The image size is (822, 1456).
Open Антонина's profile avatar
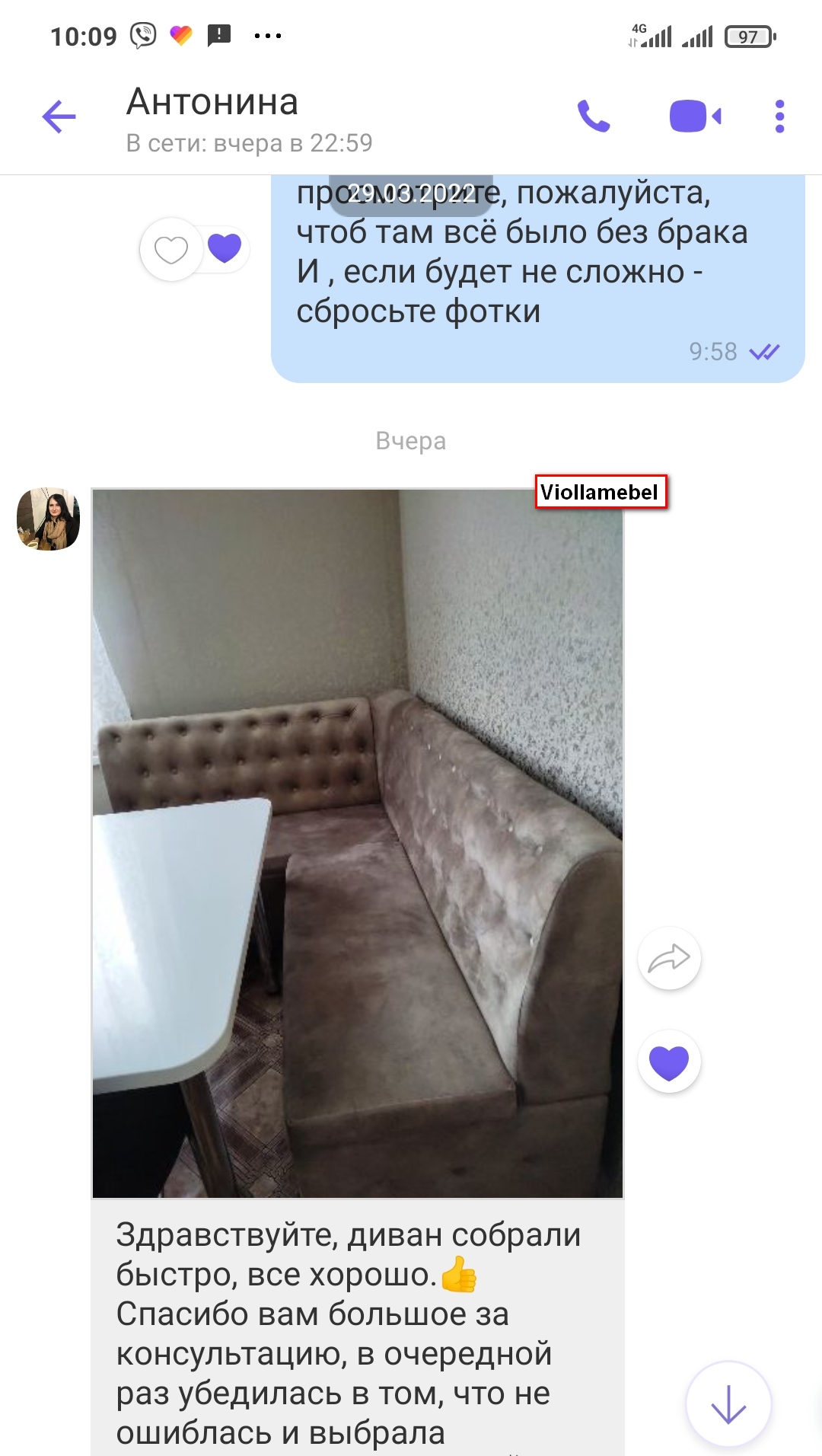coord(49,519)
